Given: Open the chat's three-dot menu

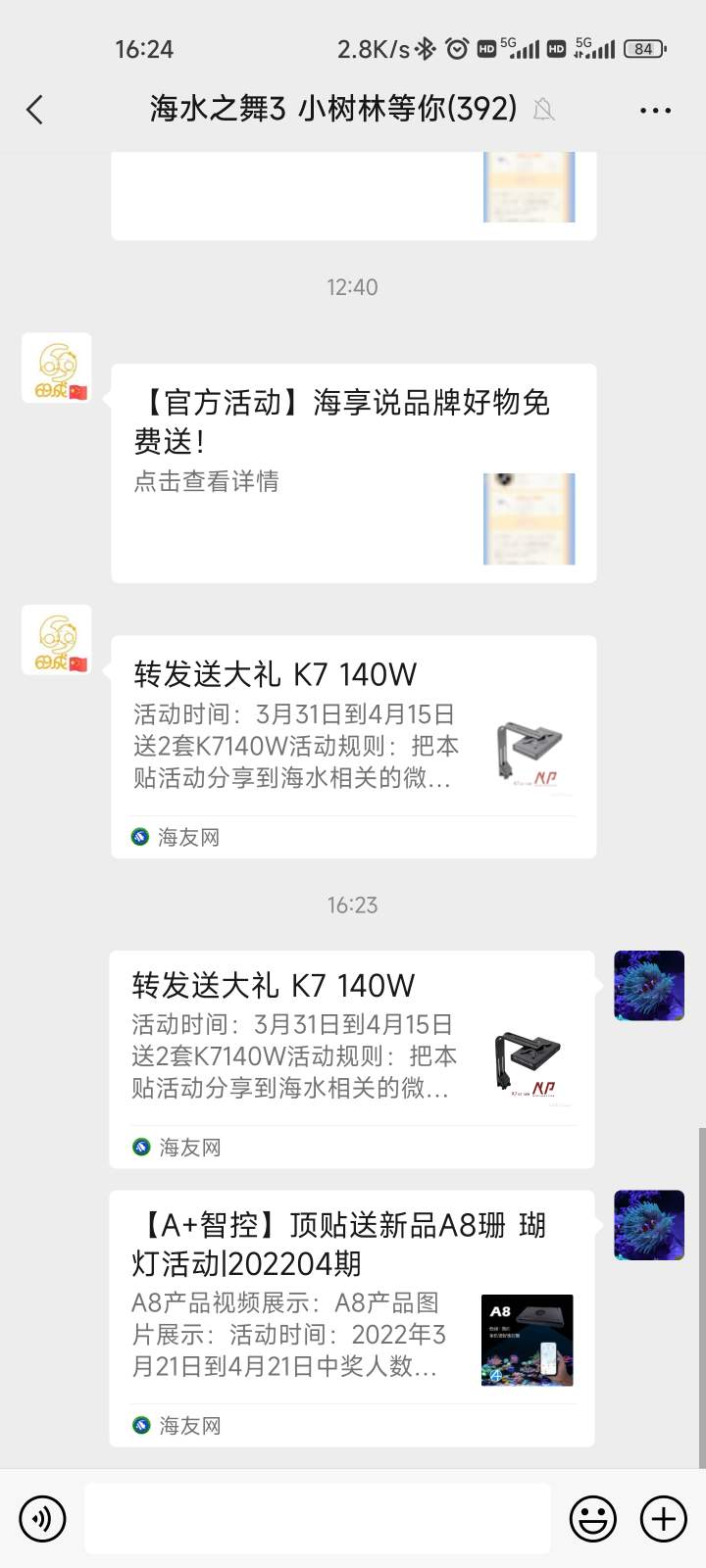Looking at the screenshot, I should coord(655,110).
